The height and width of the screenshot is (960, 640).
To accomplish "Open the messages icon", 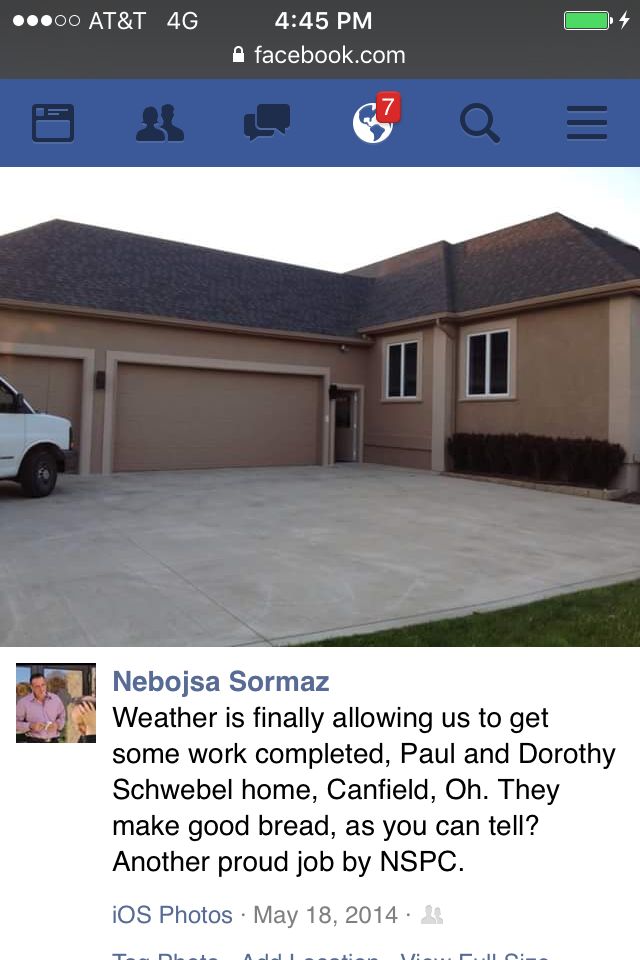I will [267, 123].
